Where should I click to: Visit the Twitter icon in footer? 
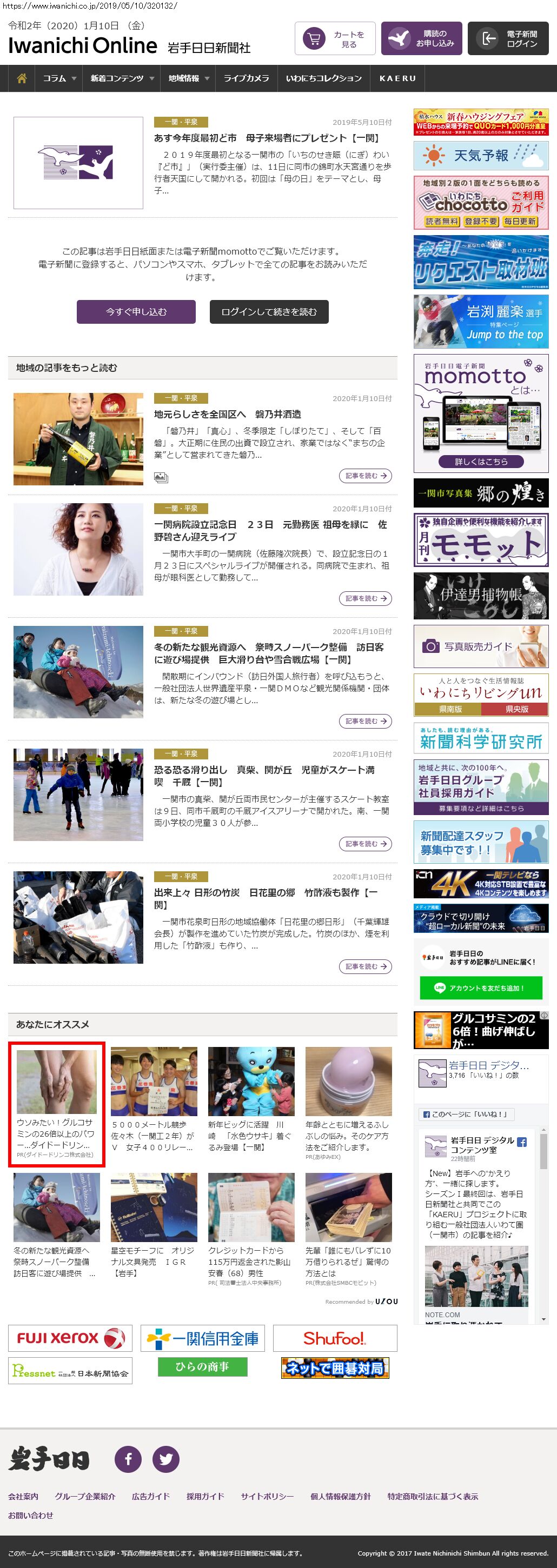[x=165, y=1459]
